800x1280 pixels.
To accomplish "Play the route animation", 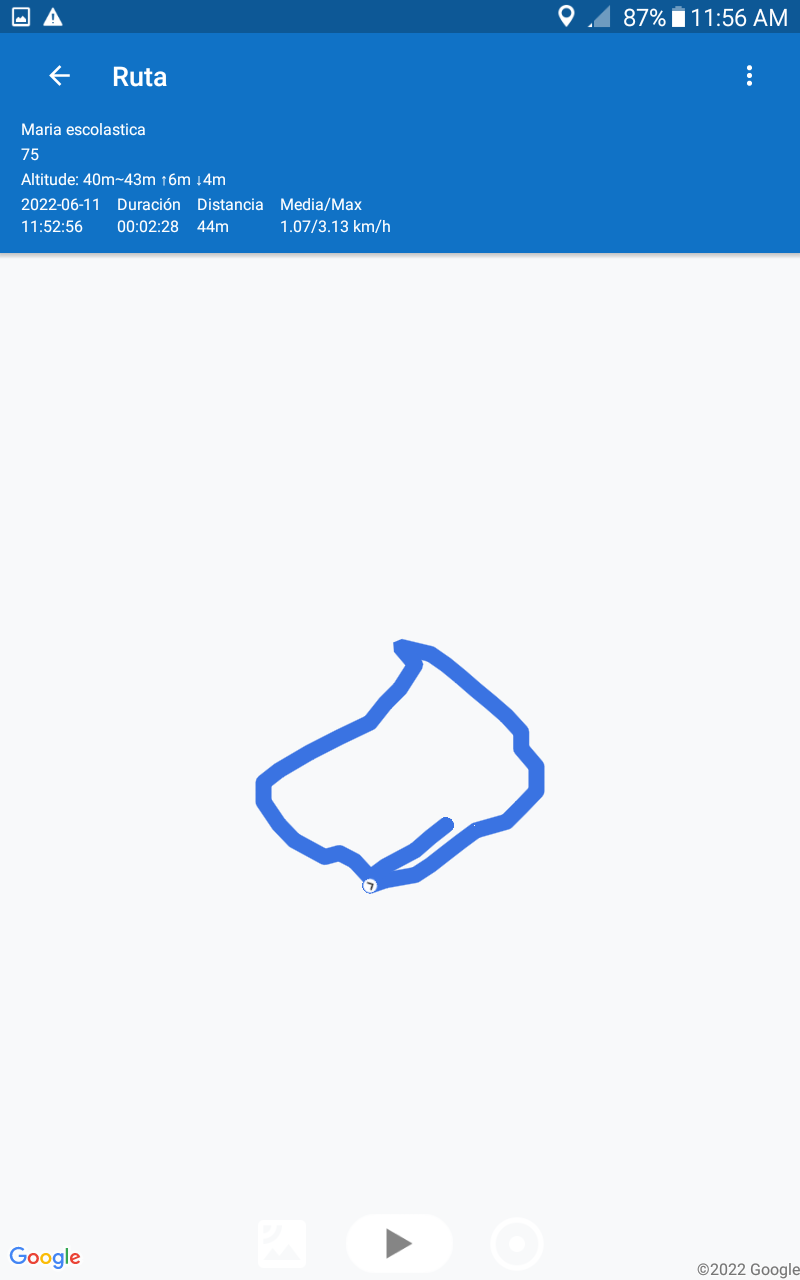I will 399,1243.
